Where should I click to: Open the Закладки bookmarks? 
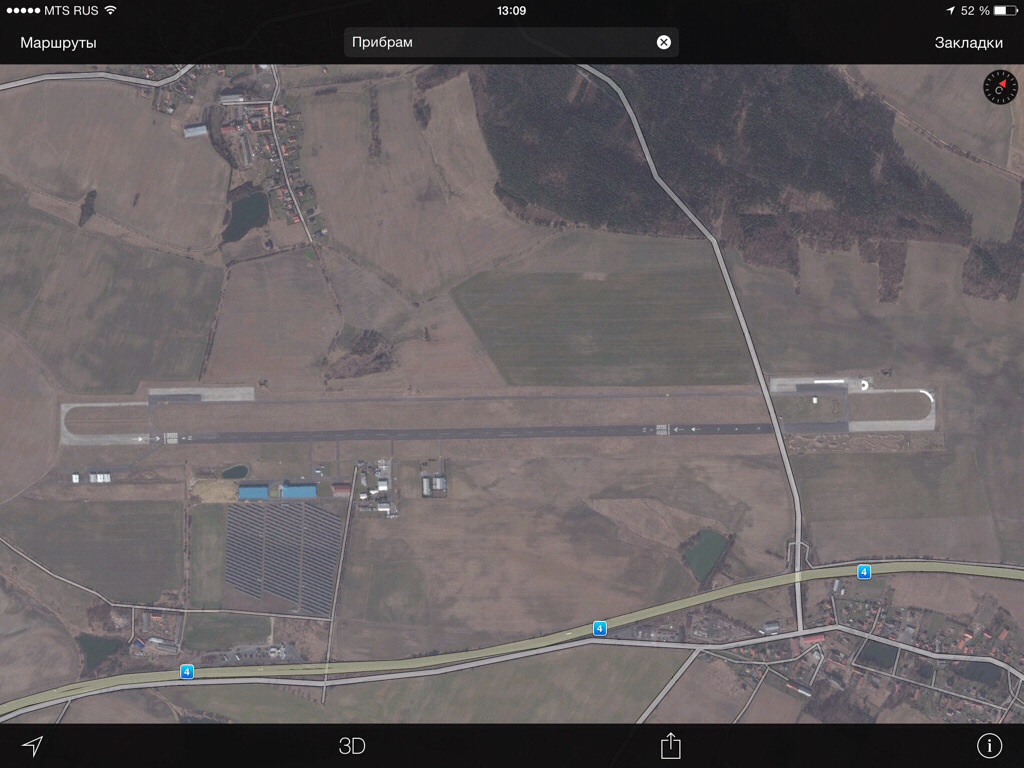click(x=968, y=42)
